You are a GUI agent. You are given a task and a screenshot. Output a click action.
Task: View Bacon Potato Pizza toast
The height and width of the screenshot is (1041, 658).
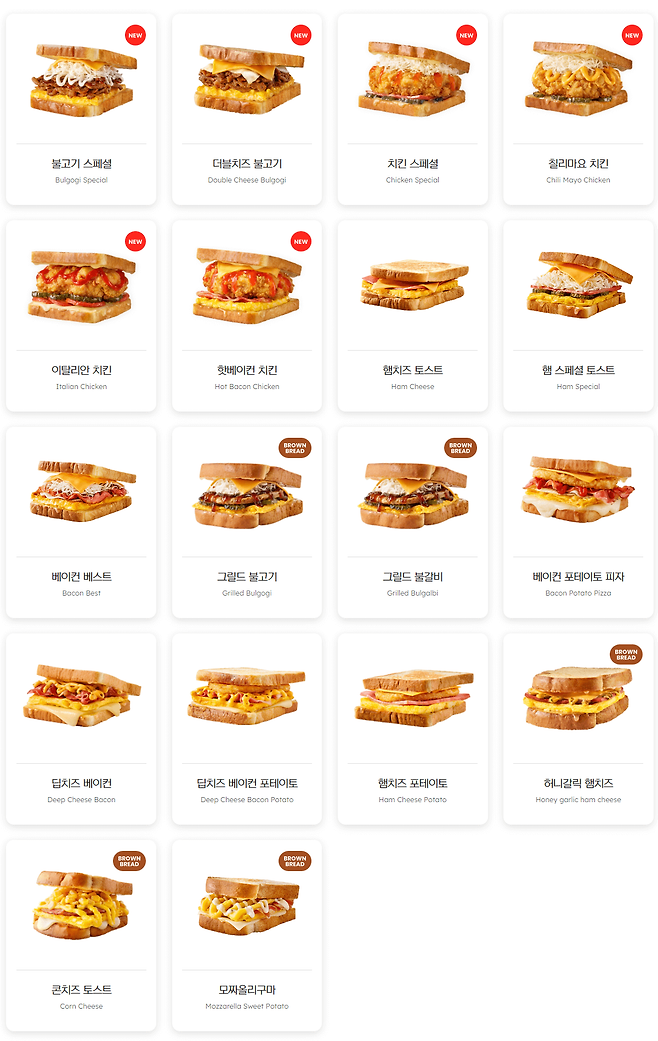click(x=578, y=522)
